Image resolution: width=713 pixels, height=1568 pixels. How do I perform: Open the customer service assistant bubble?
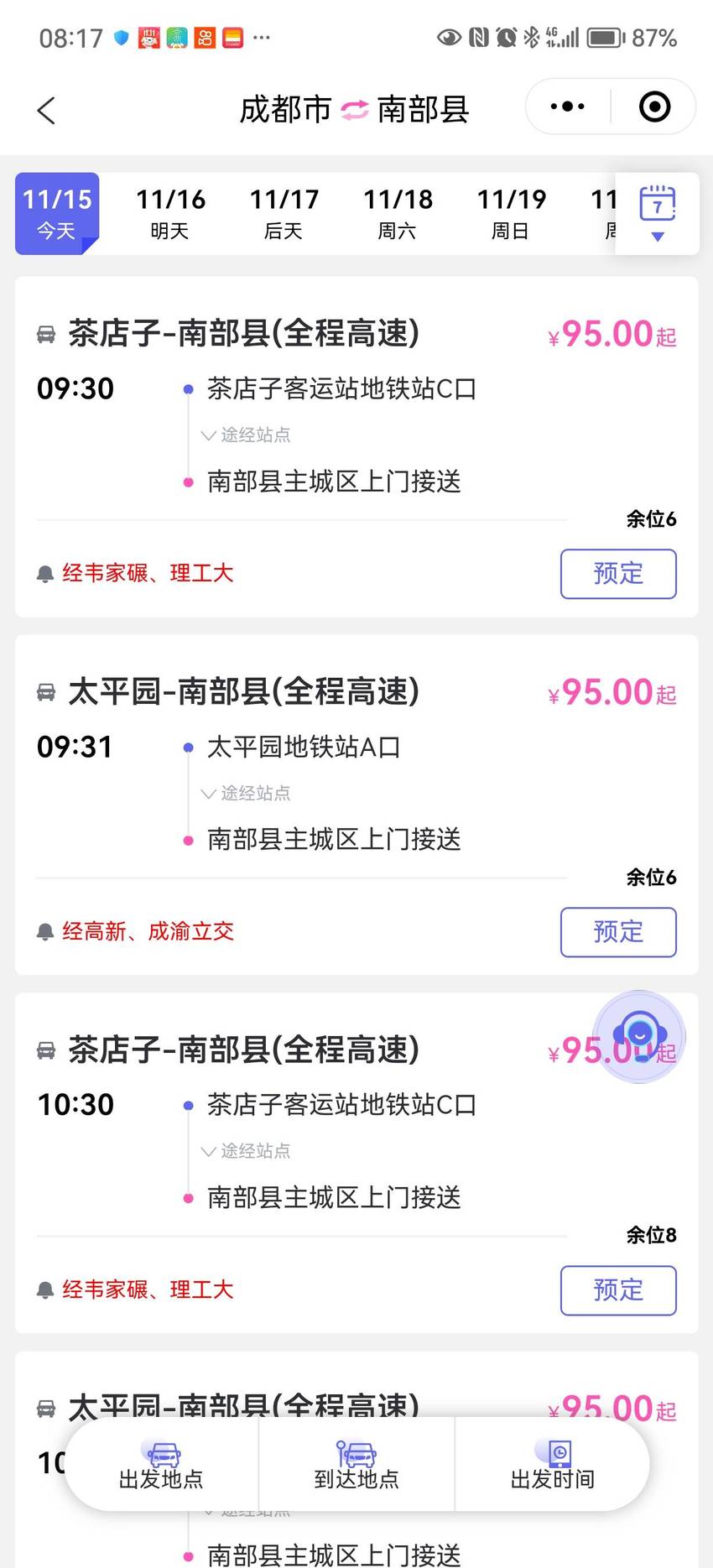click(639, 1037)
